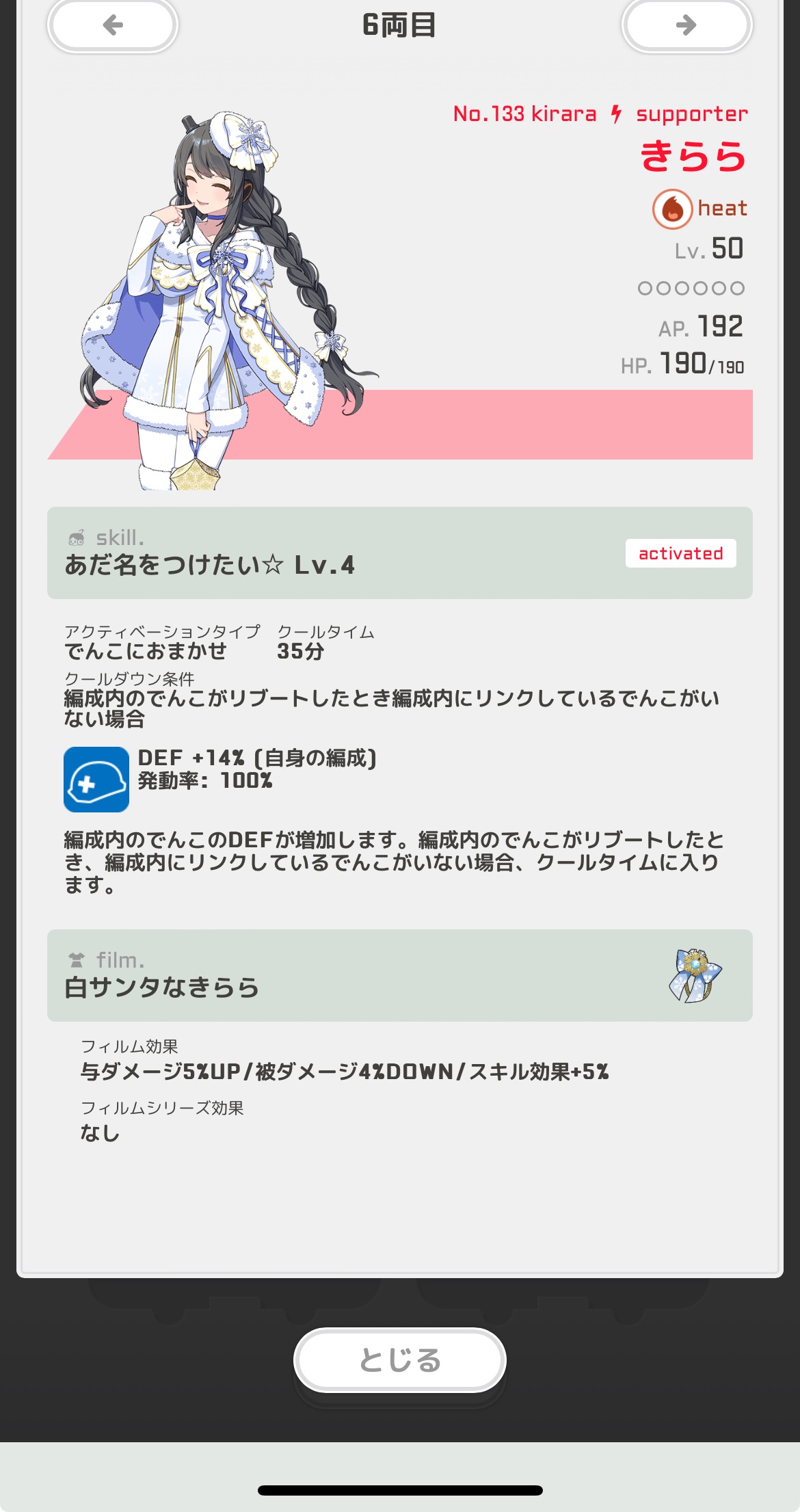Go to the previous car with left arrow

(113, 25)
